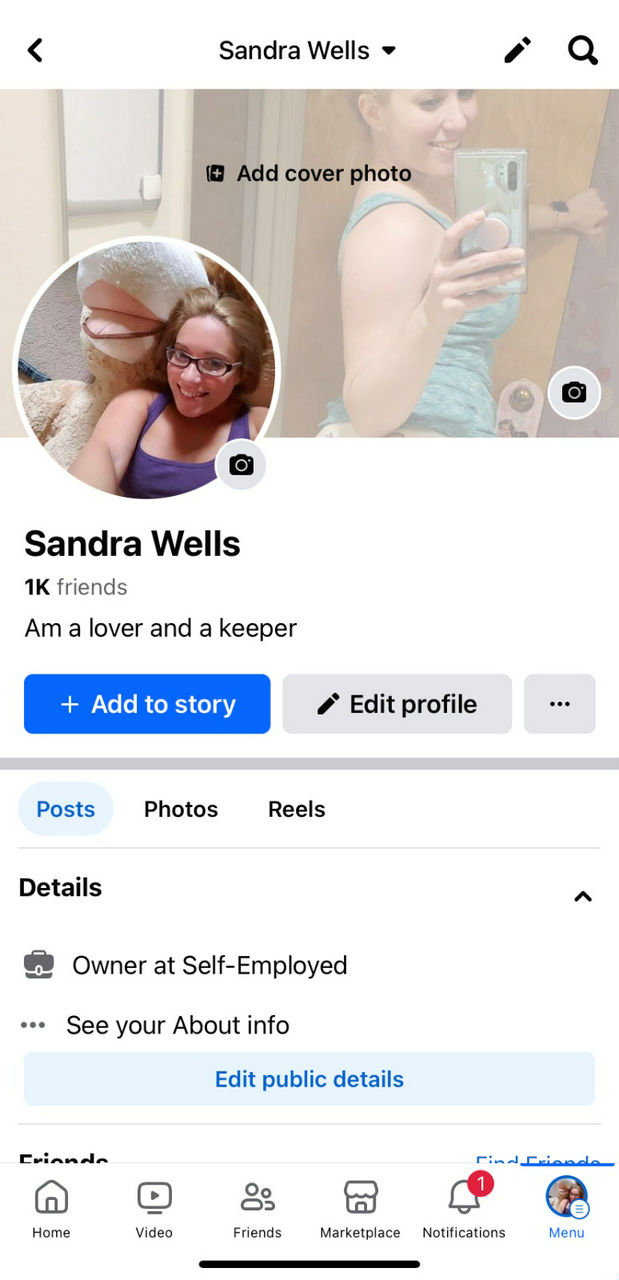This screenshot has height=1280, width=619.
Task: Go to the Home tab
Action: point(51,1208)
